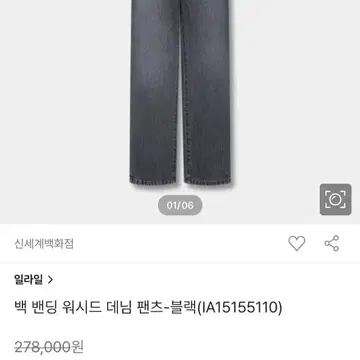Open the denim pants product photo

pos(180,92)
